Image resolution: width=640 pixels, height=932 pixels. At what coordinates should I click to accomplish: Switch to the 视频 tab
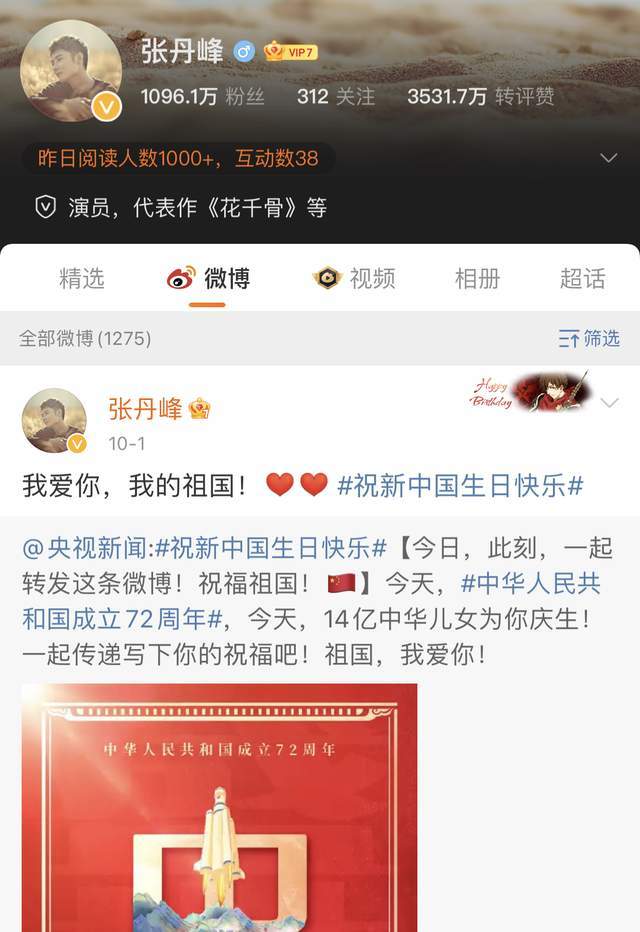tap(354, 279)
